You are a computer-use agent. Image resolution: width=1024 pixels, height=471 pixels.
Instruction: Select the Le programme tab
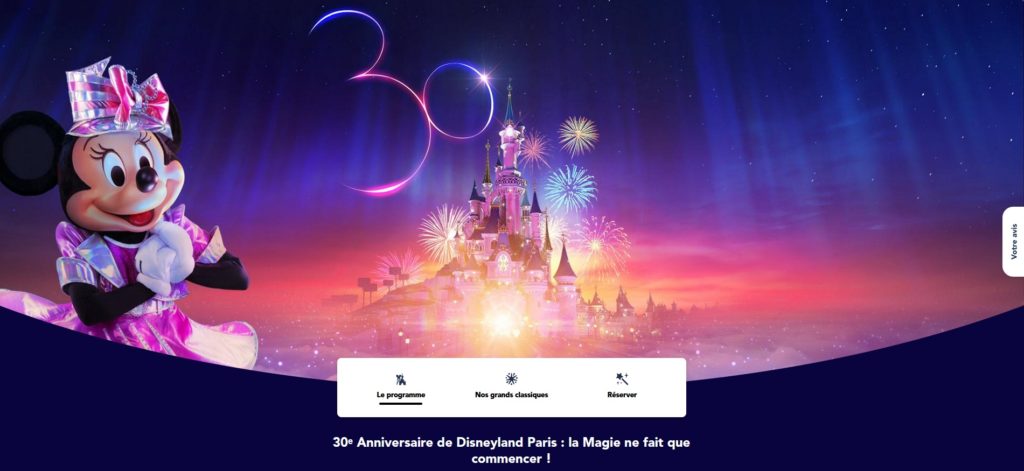point(400,388)
